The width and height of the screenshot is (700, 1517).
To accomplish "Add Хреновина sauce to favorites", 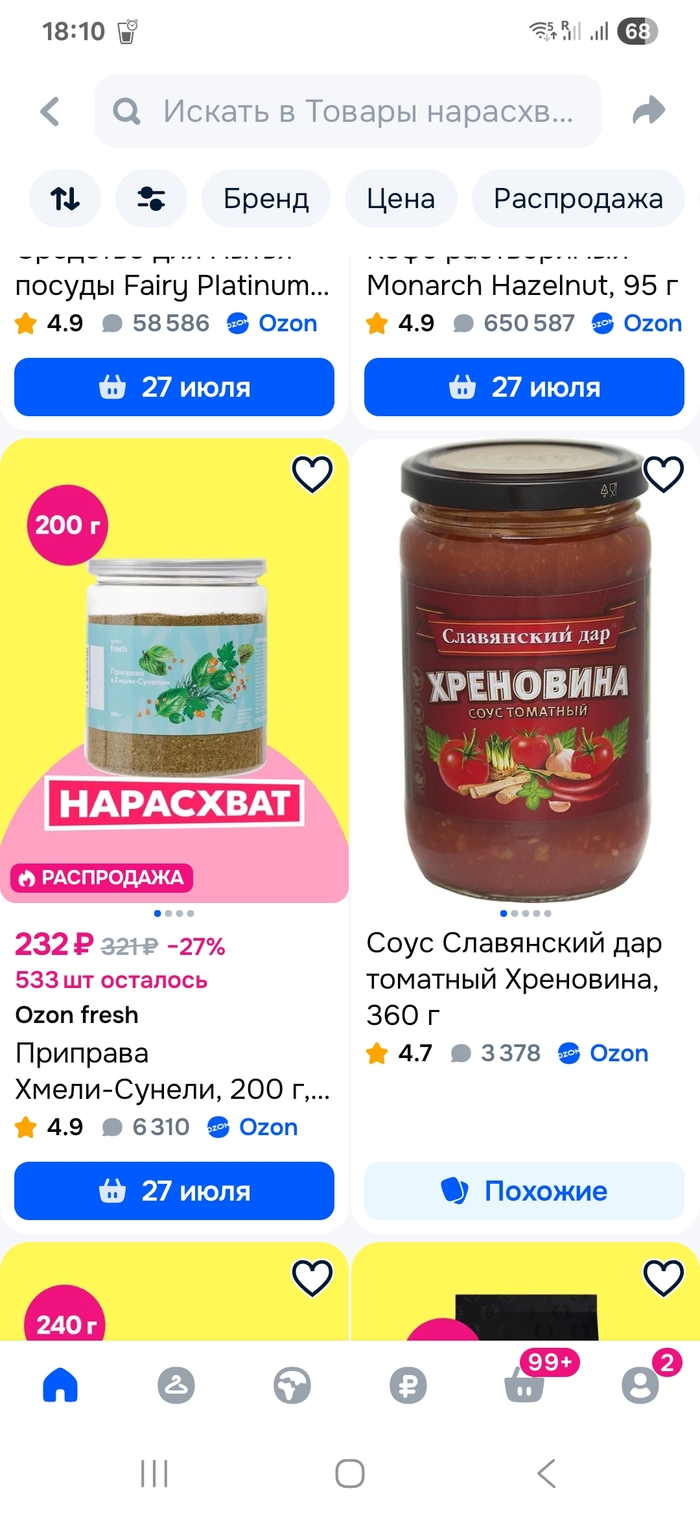I will coord(663,474).
